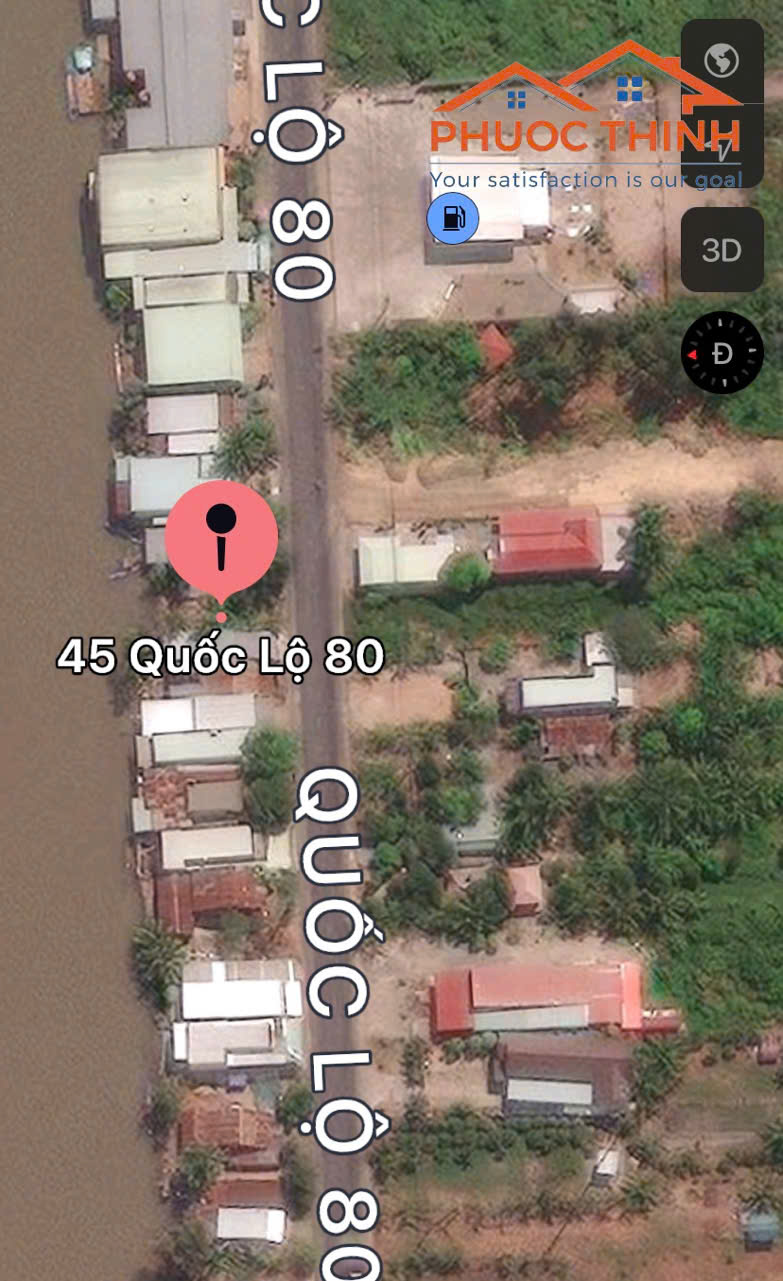Open the map mode globe button

tap(721, 61)
